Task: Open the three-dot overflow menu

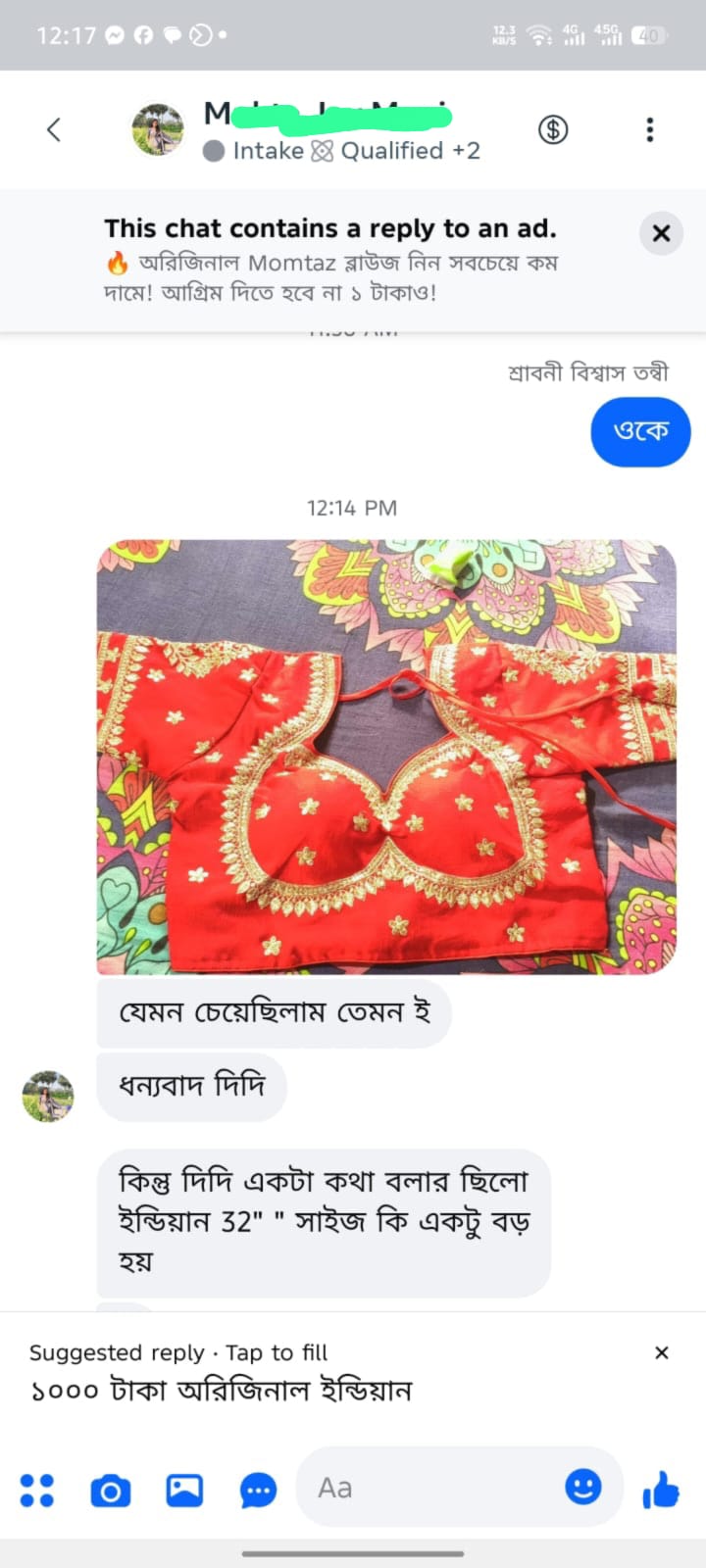Action: (649, 129)
